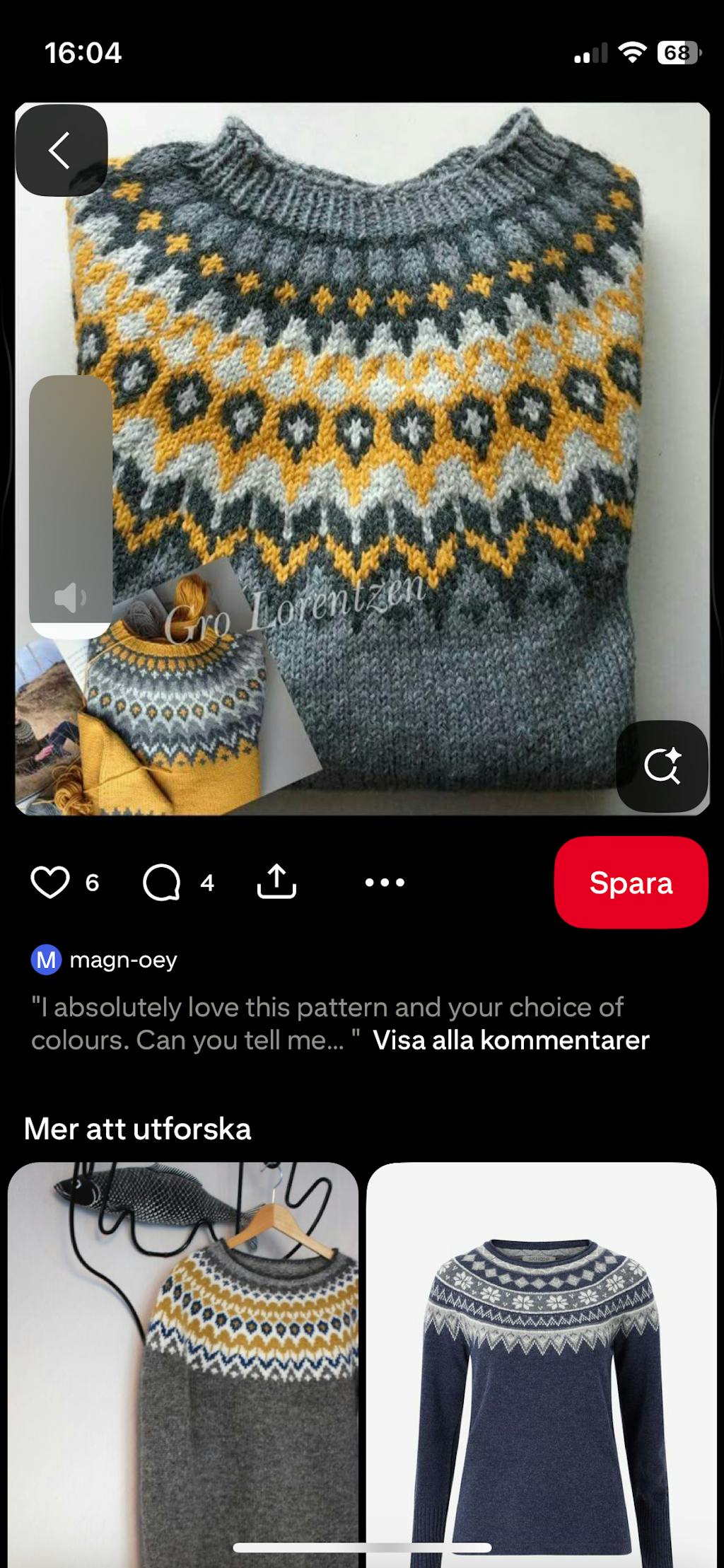
Task: Share this pin
Action: [x=276, y=882]
